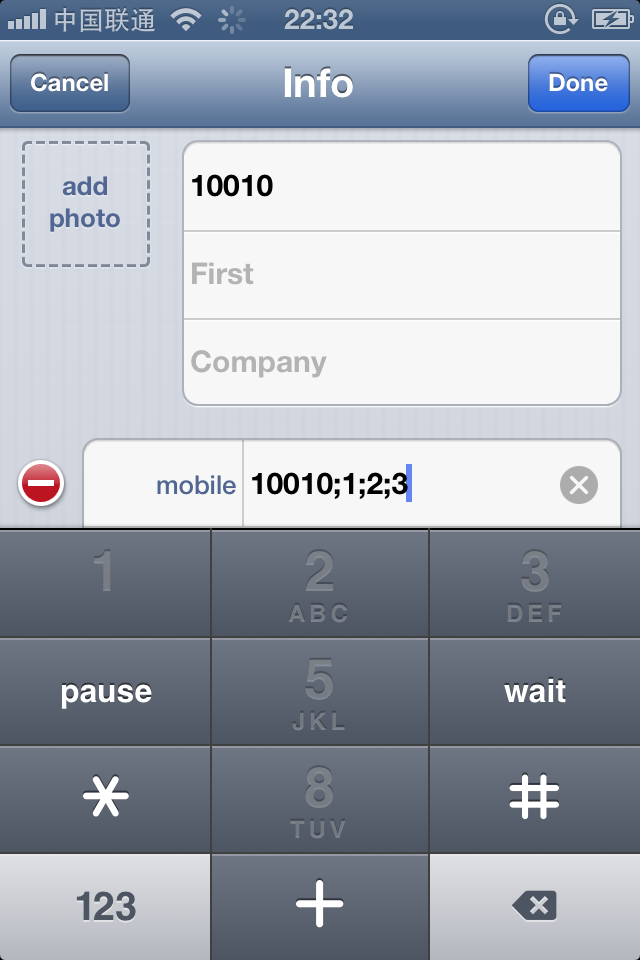The width and height of the screenshot is (640, 960).
Task: Clear the mobile number text
Action: click(578, 486)
